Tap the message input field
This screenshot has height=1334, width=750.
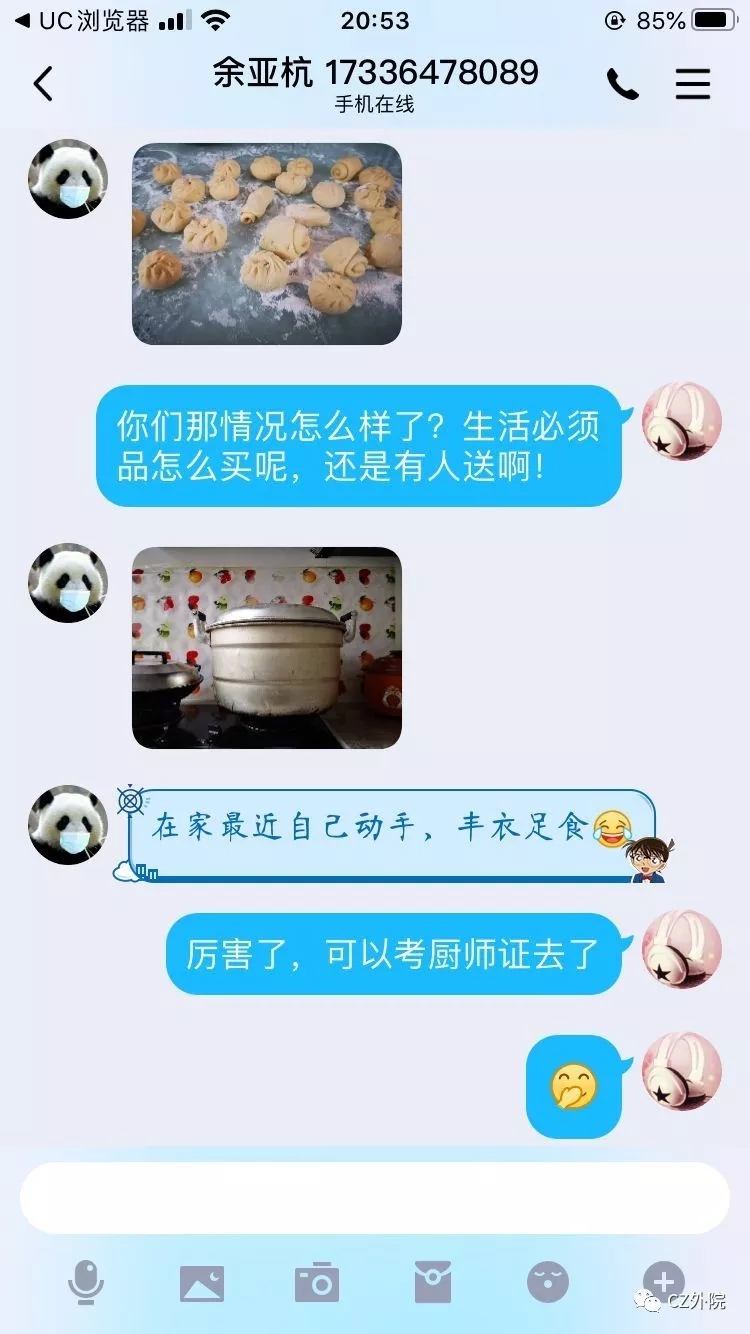click(x=374, y=1198)
